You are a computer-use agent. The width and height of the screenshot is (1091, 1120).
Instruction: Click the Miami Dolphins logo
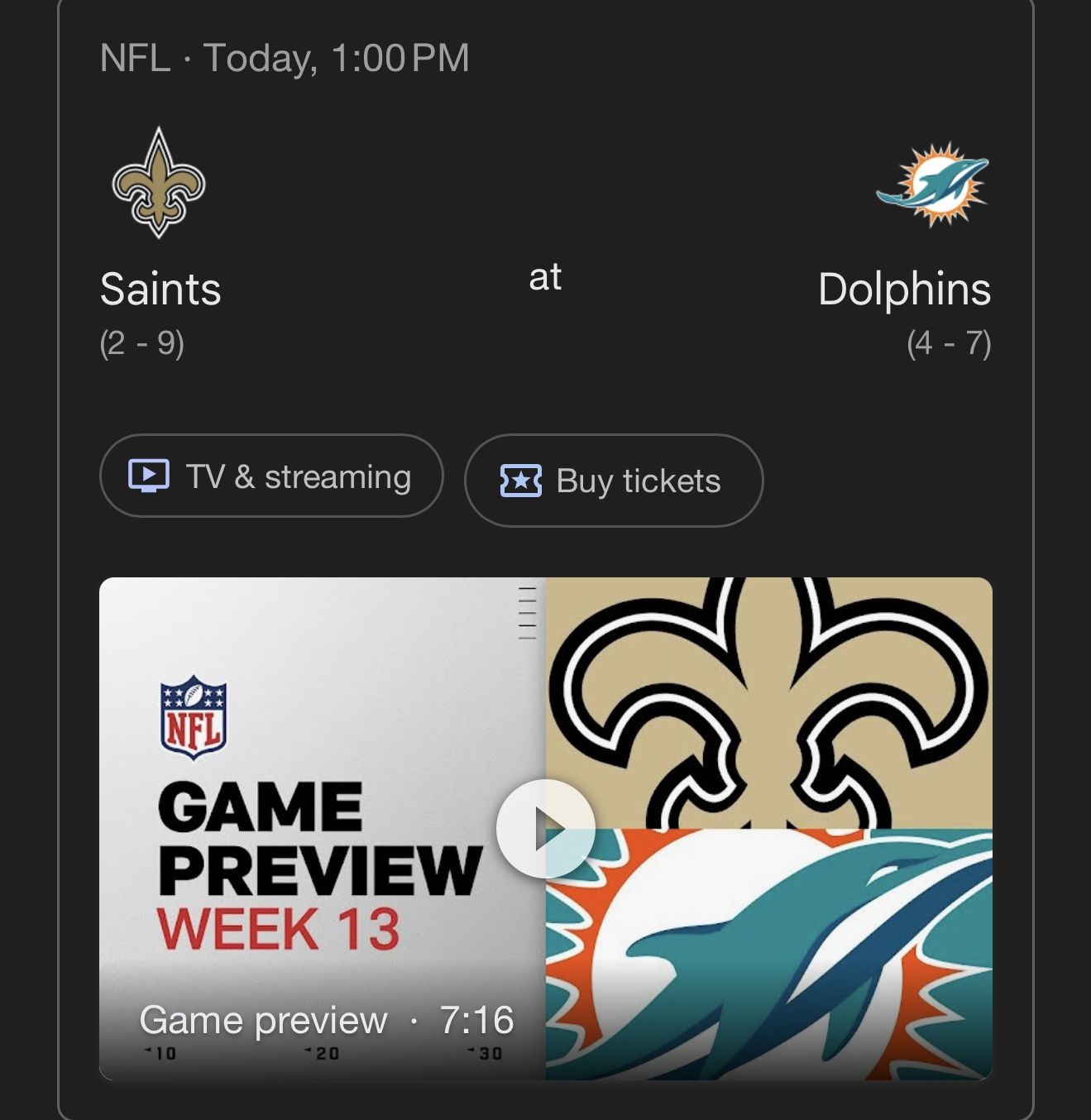pyautogui.click(x=933, y=184)
